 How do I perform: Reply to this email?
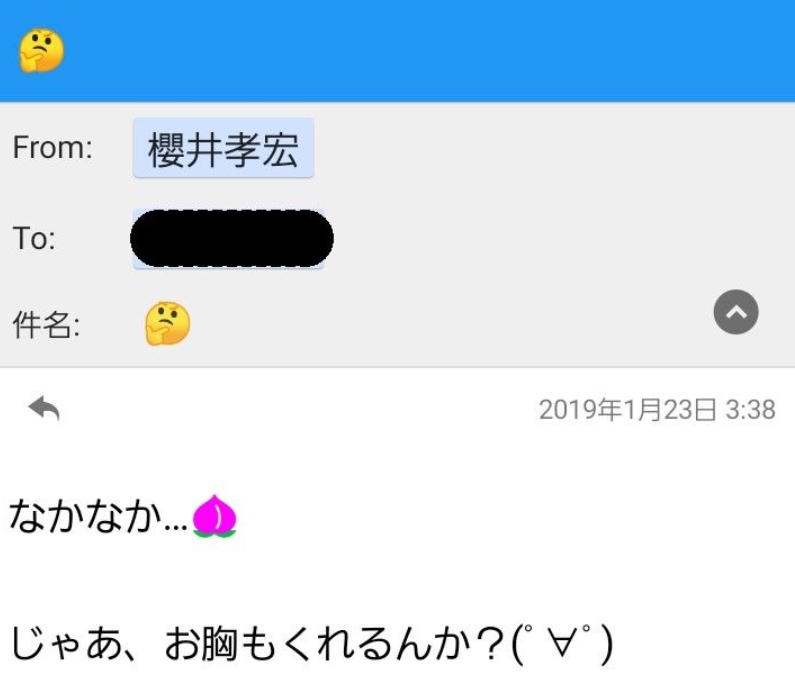point(44,407)
